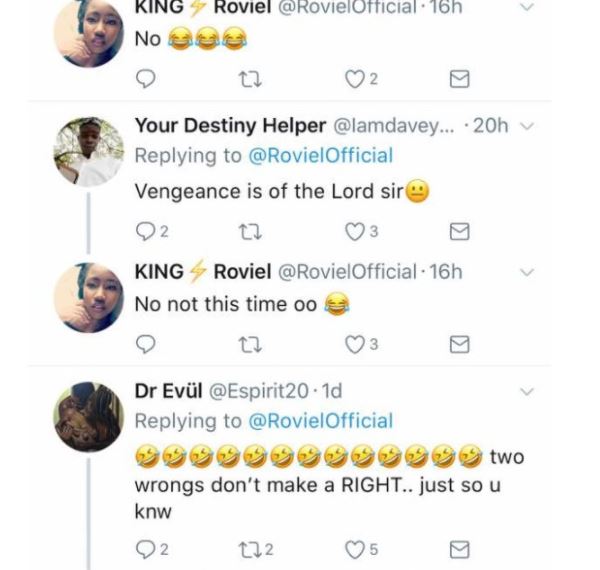
Task: Like Dr Evül's two wrongs tweet
Action: coord(356,548)
